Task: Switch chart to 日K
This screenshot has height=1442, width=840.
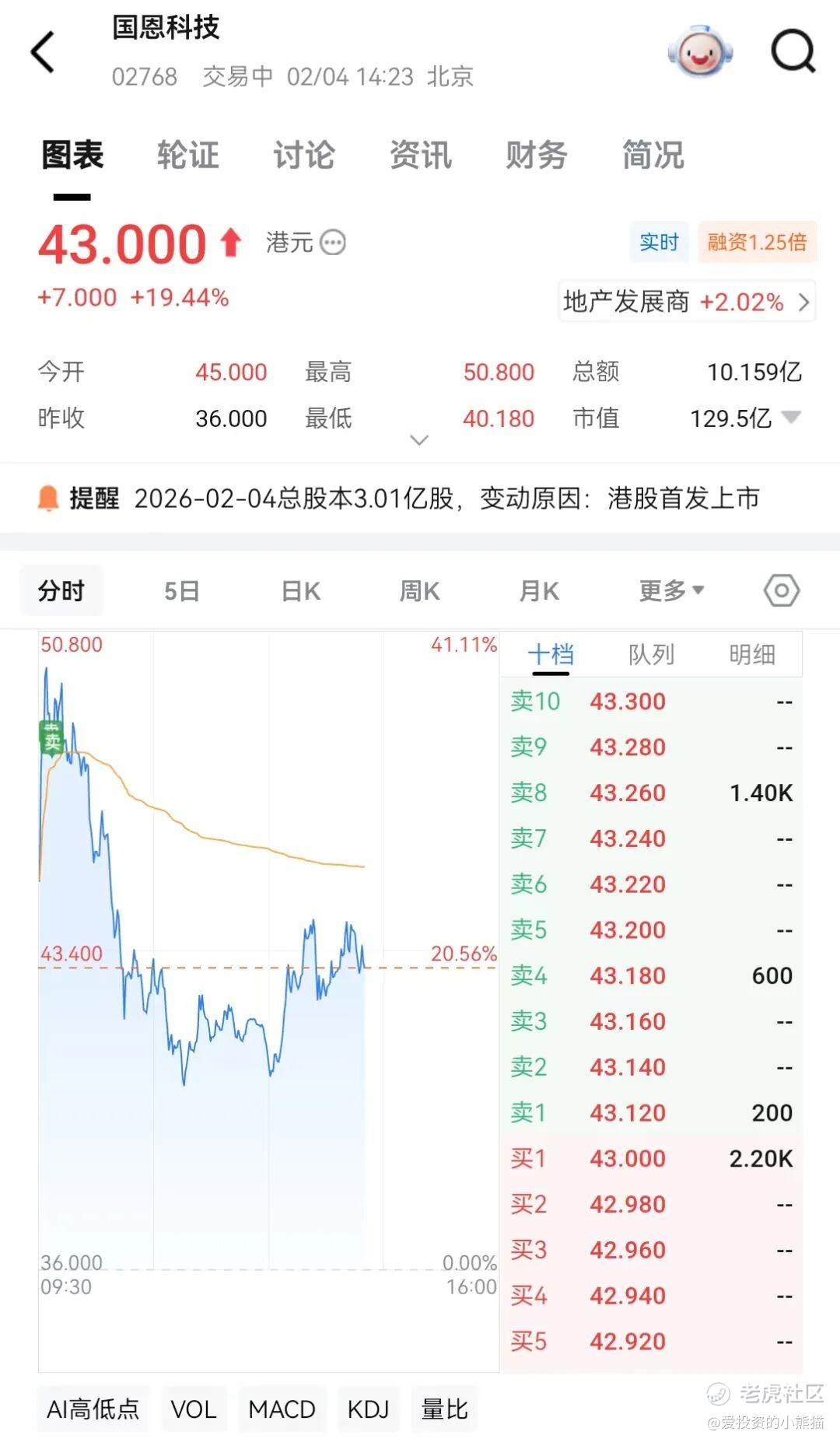Action: [300, 591]
